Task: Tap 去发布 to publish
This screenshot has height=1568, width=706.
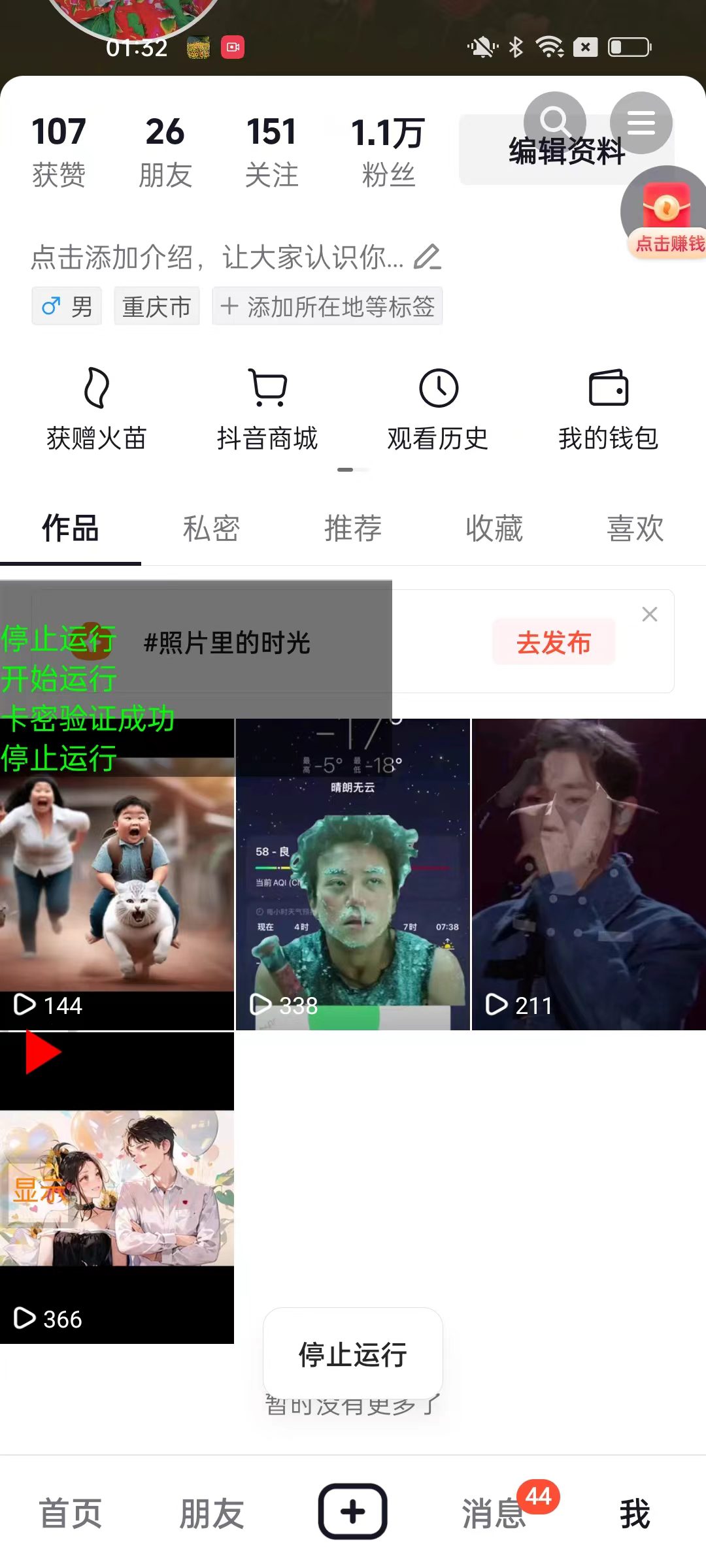Action: click(x=554, y=642)
